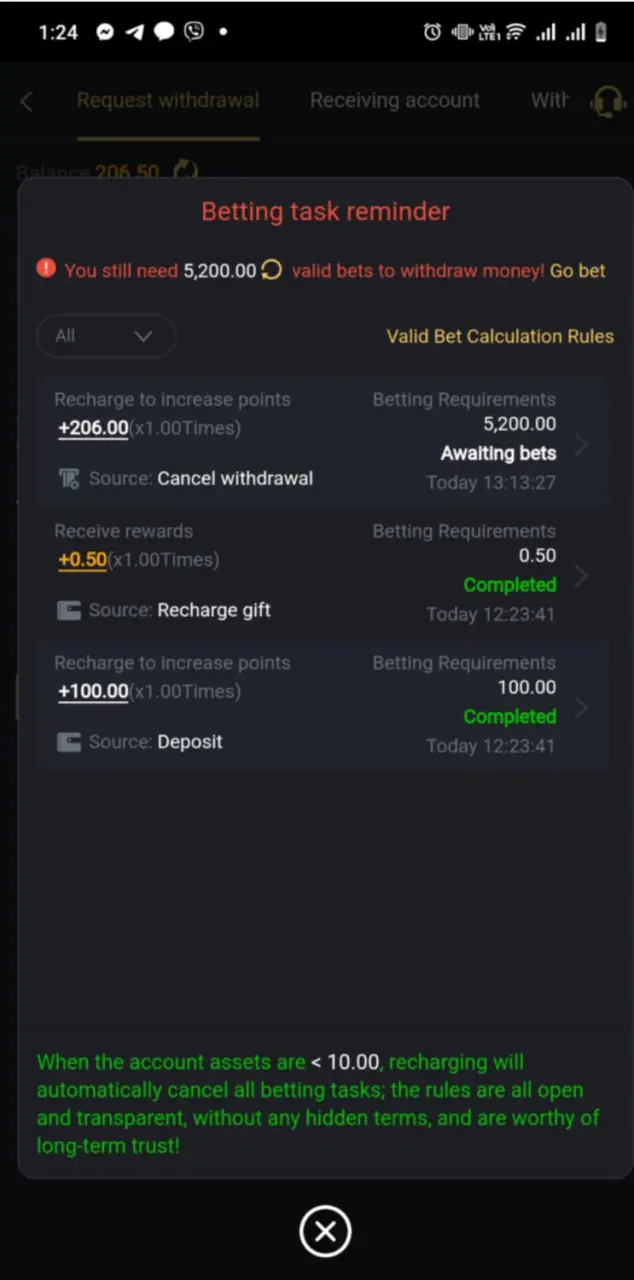Expand the All filter dropdown
The image size is (634, 1280).
[x=106, y=336]
